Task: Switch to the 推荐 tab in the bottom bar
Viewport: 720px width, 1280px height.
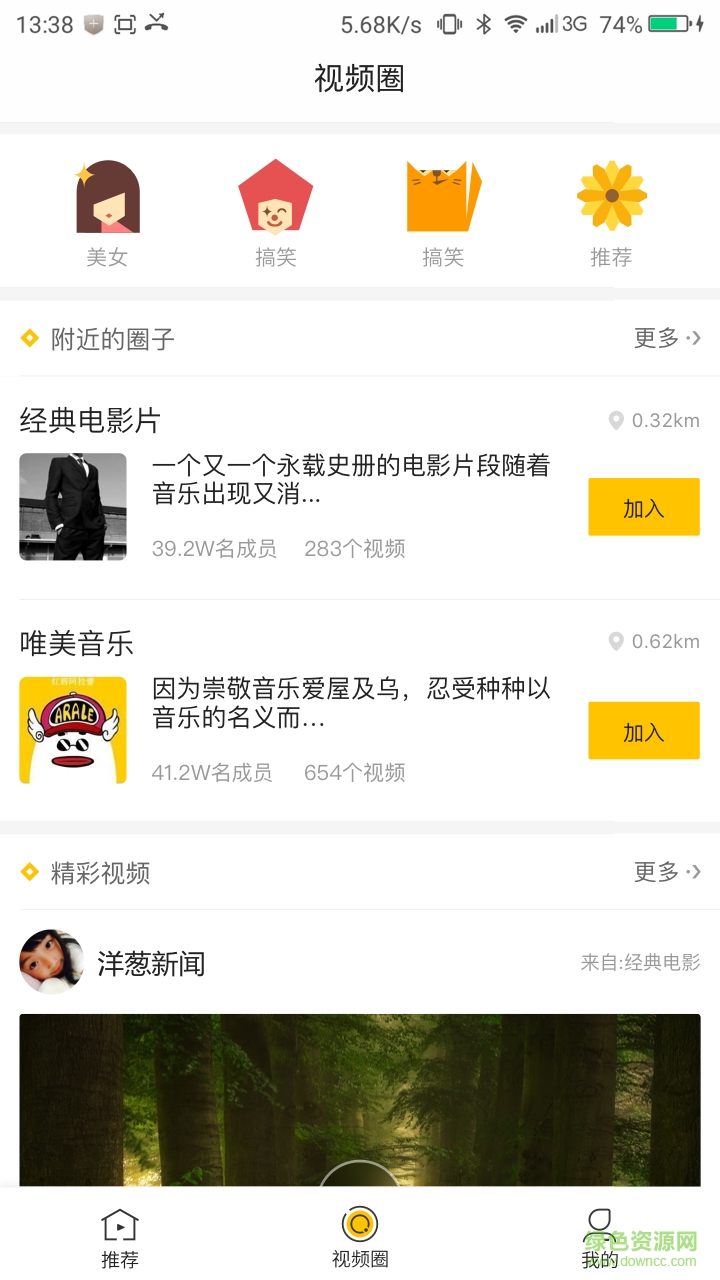Action: point(120,1237)
